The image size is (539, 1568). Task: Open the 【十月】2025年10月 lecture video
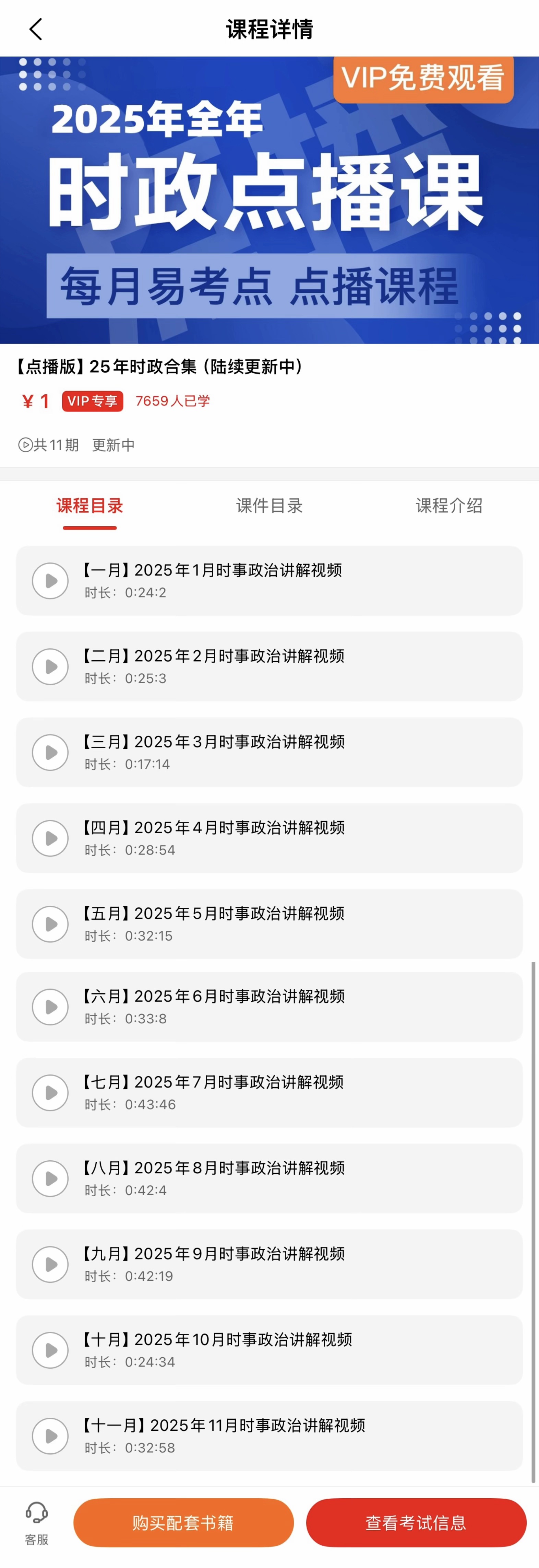pyautogui.click(x=50, y=1350)
